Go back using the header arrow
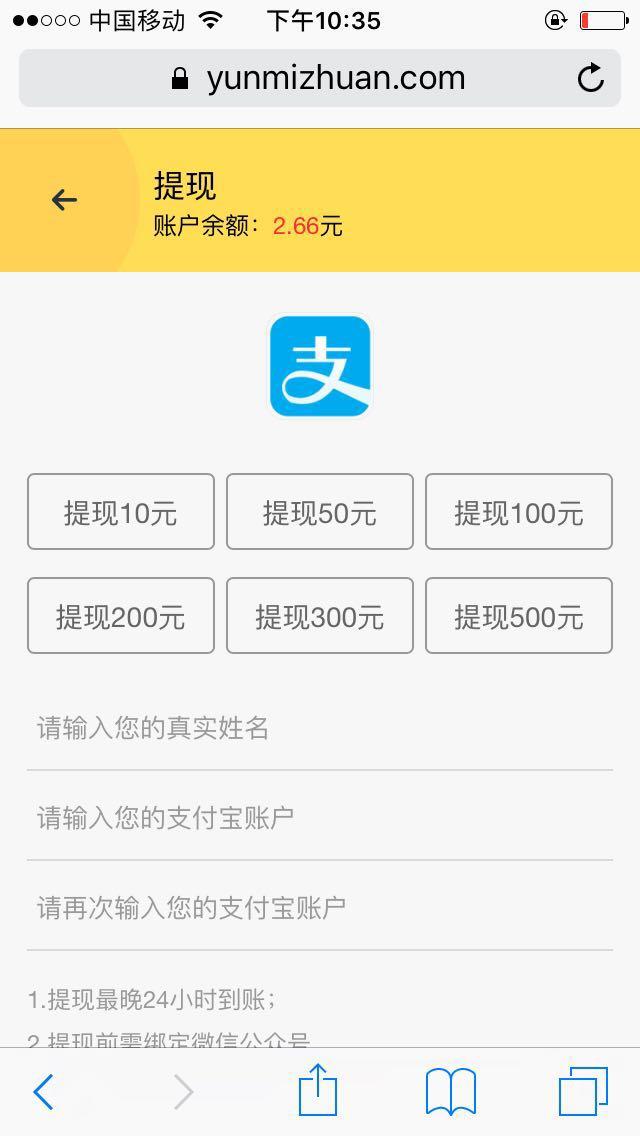The width and height of the screenshot is (640, 1136). 65,200
